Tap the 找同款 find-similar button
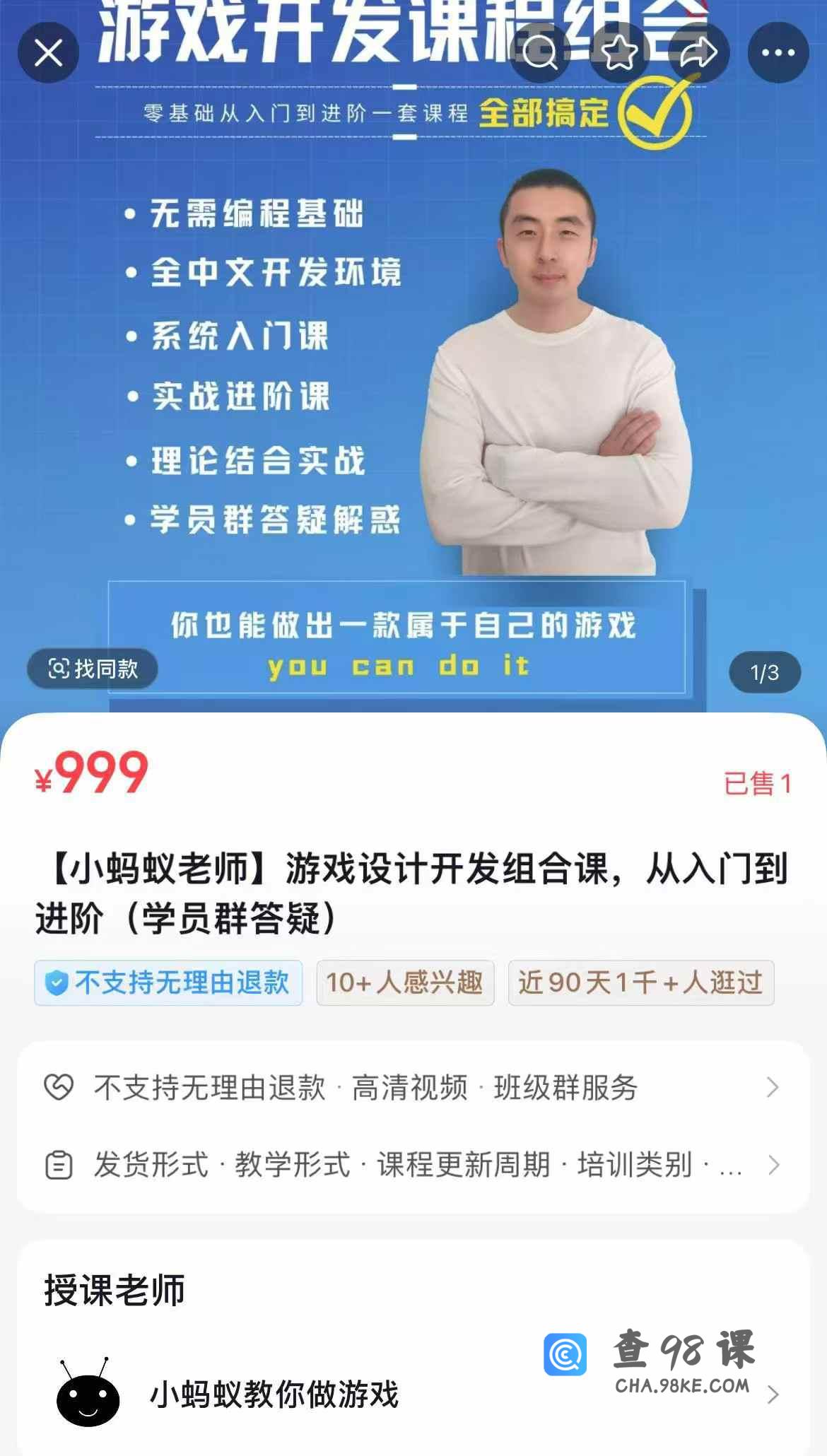The height and width of the screenshot is (1456, 827). [93, 669]
